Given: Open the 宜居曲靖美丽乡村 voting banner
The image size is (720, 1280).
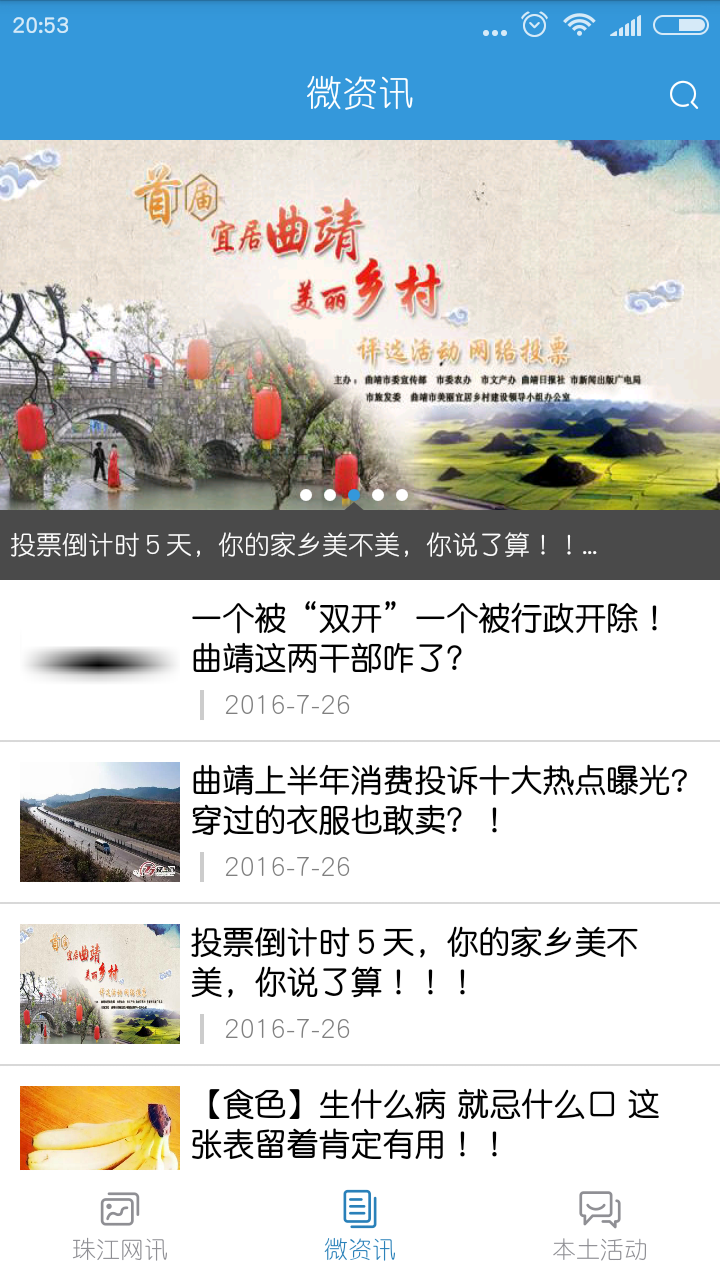Looking at the screenshot, I should tap(360, 325).
